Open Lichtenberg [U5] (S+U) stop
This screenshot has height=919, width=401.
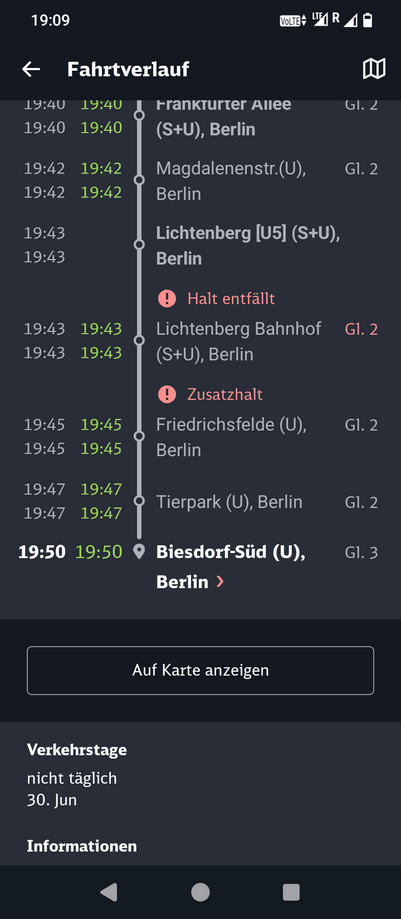pyautogui.click(x=248, y=246)
